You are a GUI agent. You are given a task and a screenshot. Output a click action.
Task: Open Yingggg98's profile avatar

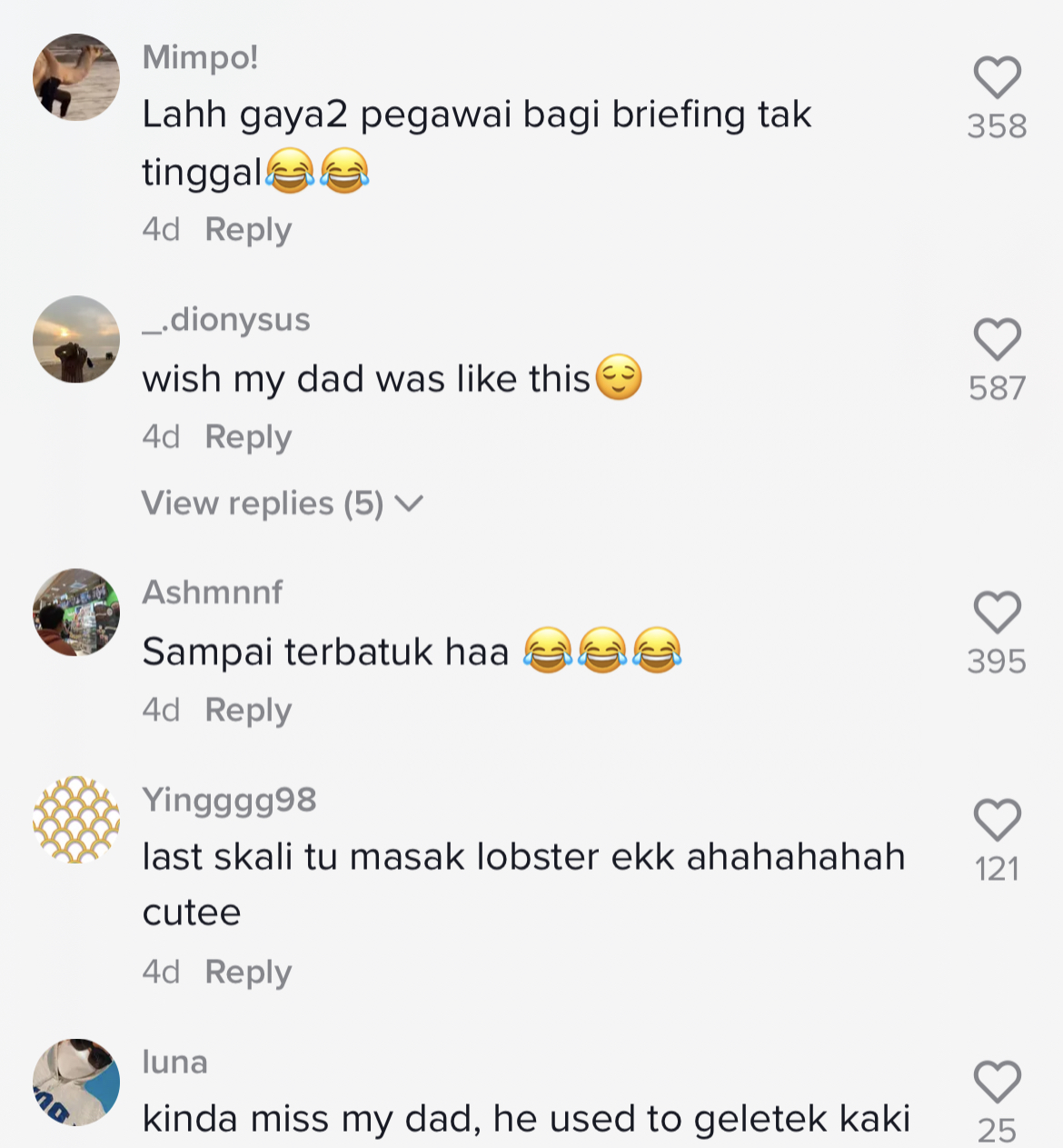point(76,819)
